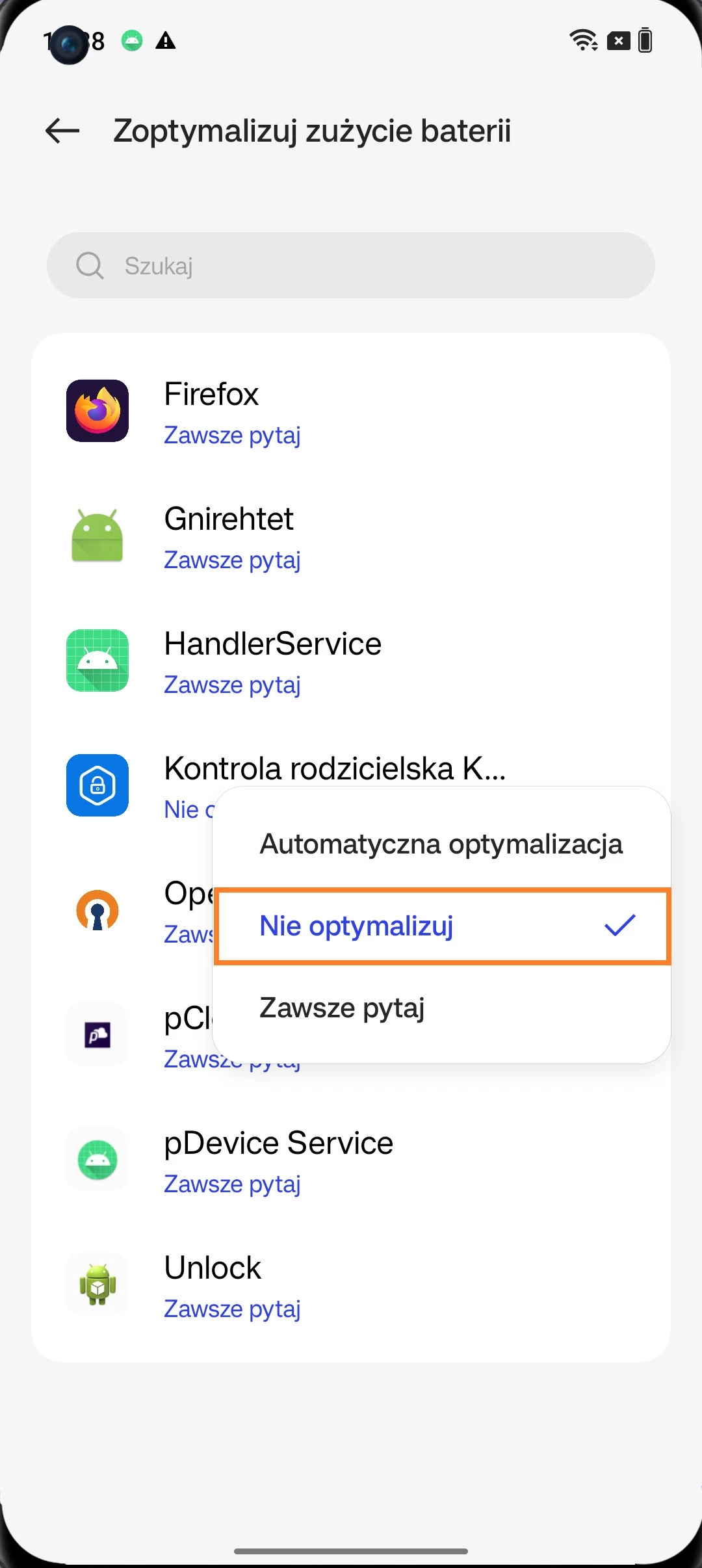Open Unlock battery setting
The height and width of the screenshot is (1568, 702).
[351, 1286]
